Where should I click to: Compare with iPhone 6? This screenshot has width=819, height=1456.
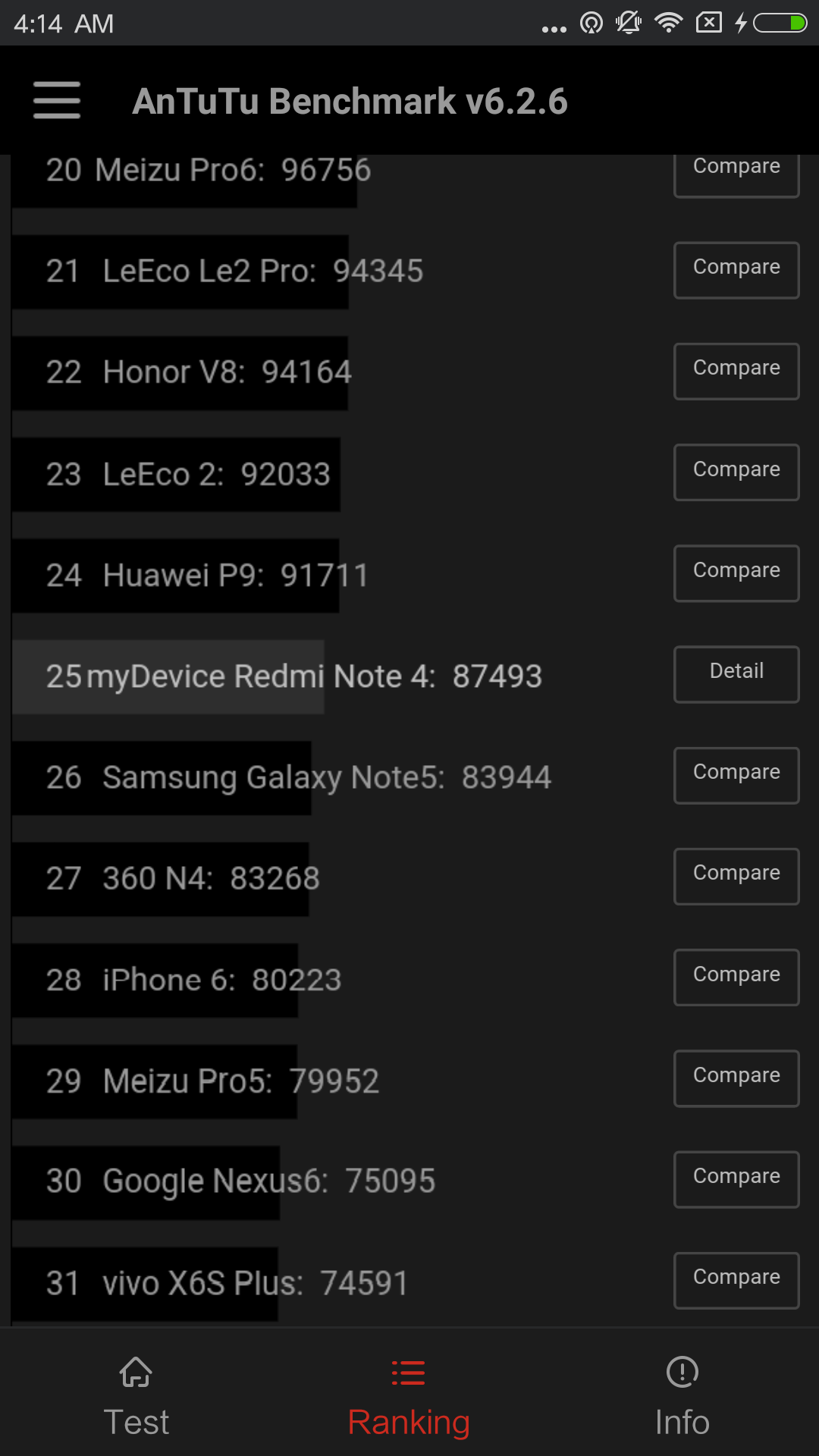click(736, 977)
